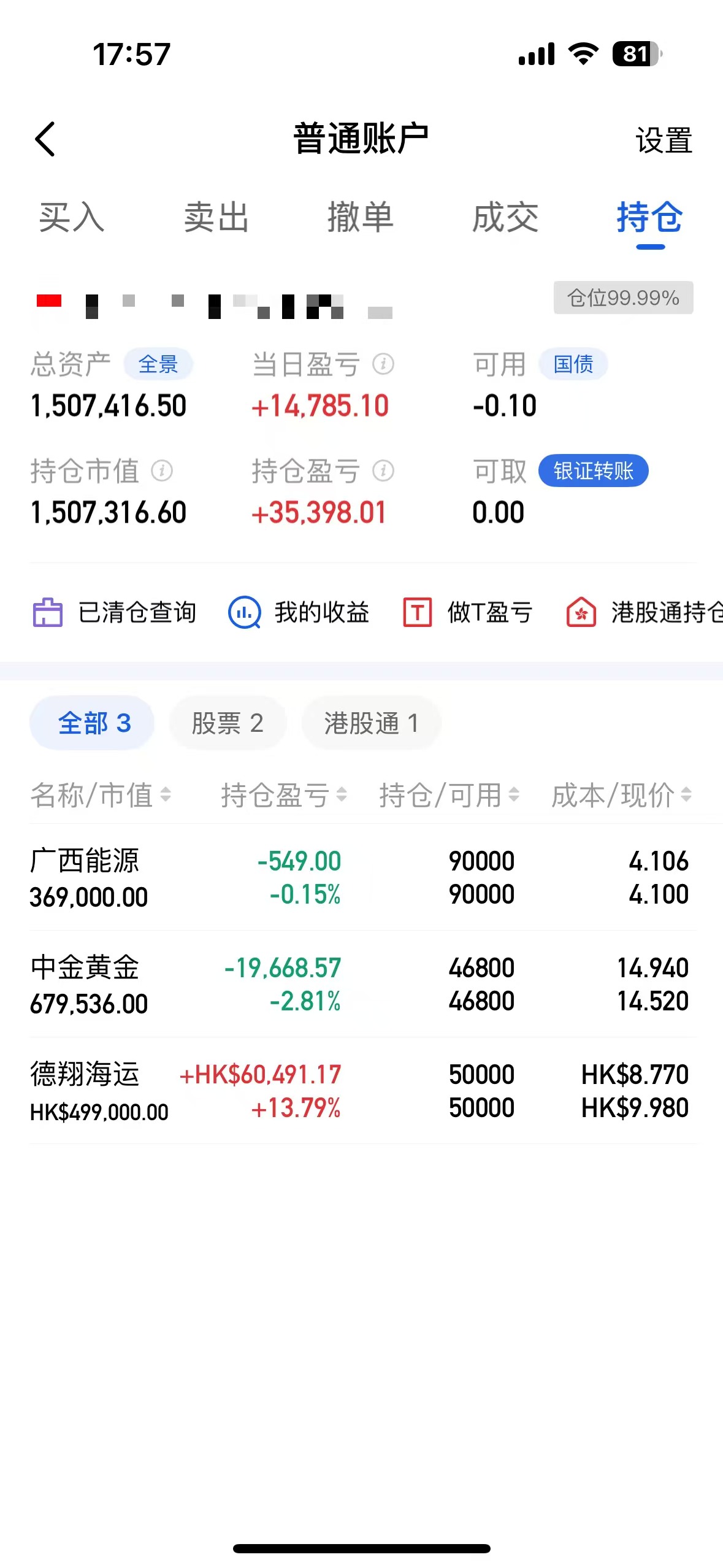This screenshot has height=1568, width=723.
Task: Show info for 当日盈亏
Action: click(383, 364)
